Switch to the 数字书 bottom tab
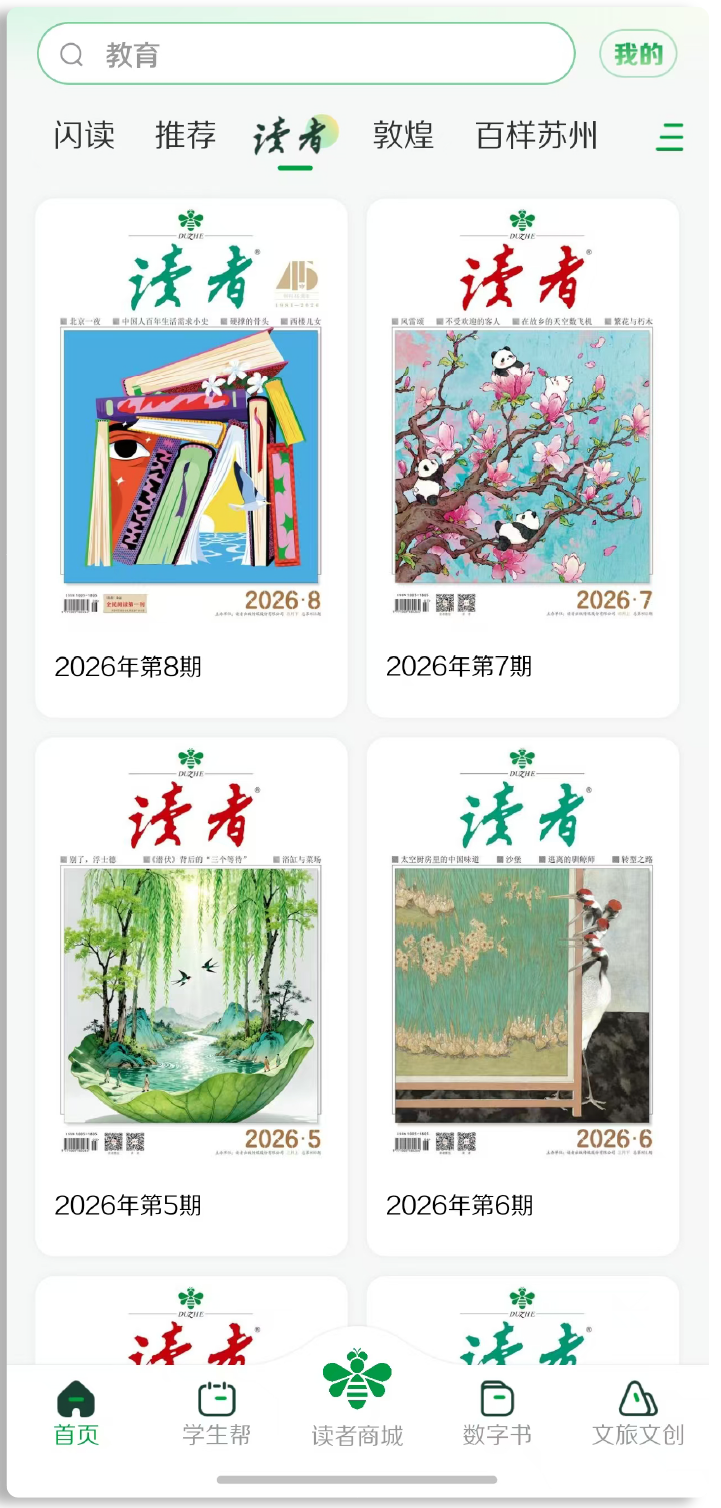Screen dimensions: 721x1508 tap(497, 1414)
